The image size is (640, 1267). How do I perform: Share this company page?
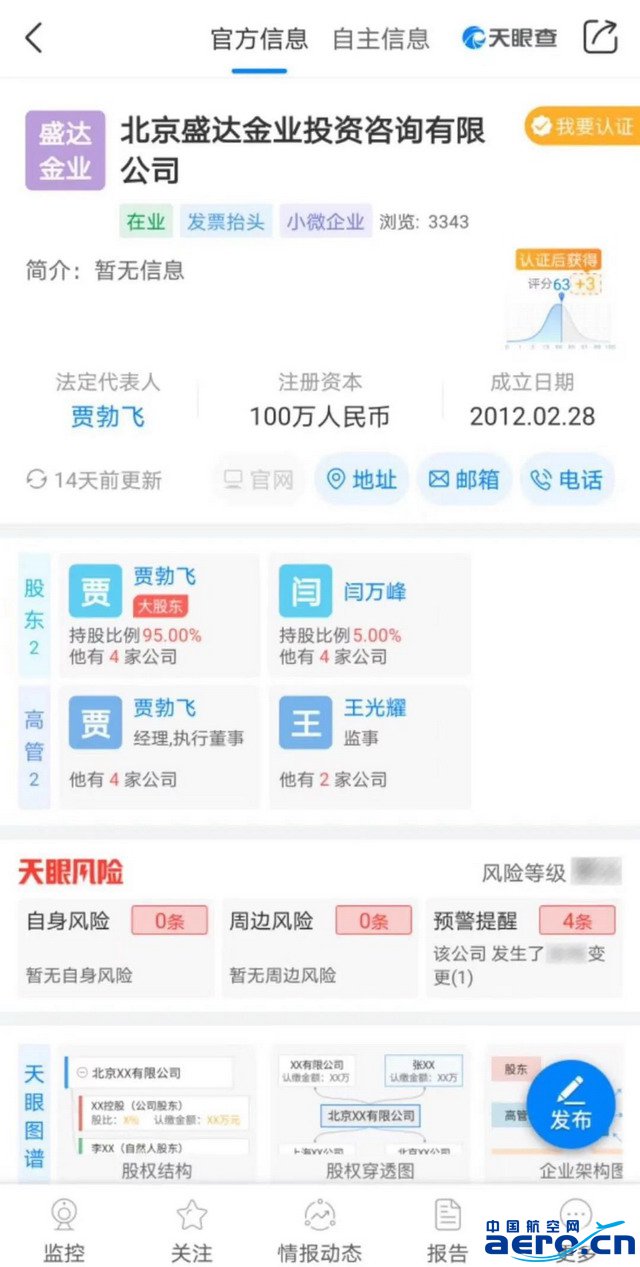(600, 38)
